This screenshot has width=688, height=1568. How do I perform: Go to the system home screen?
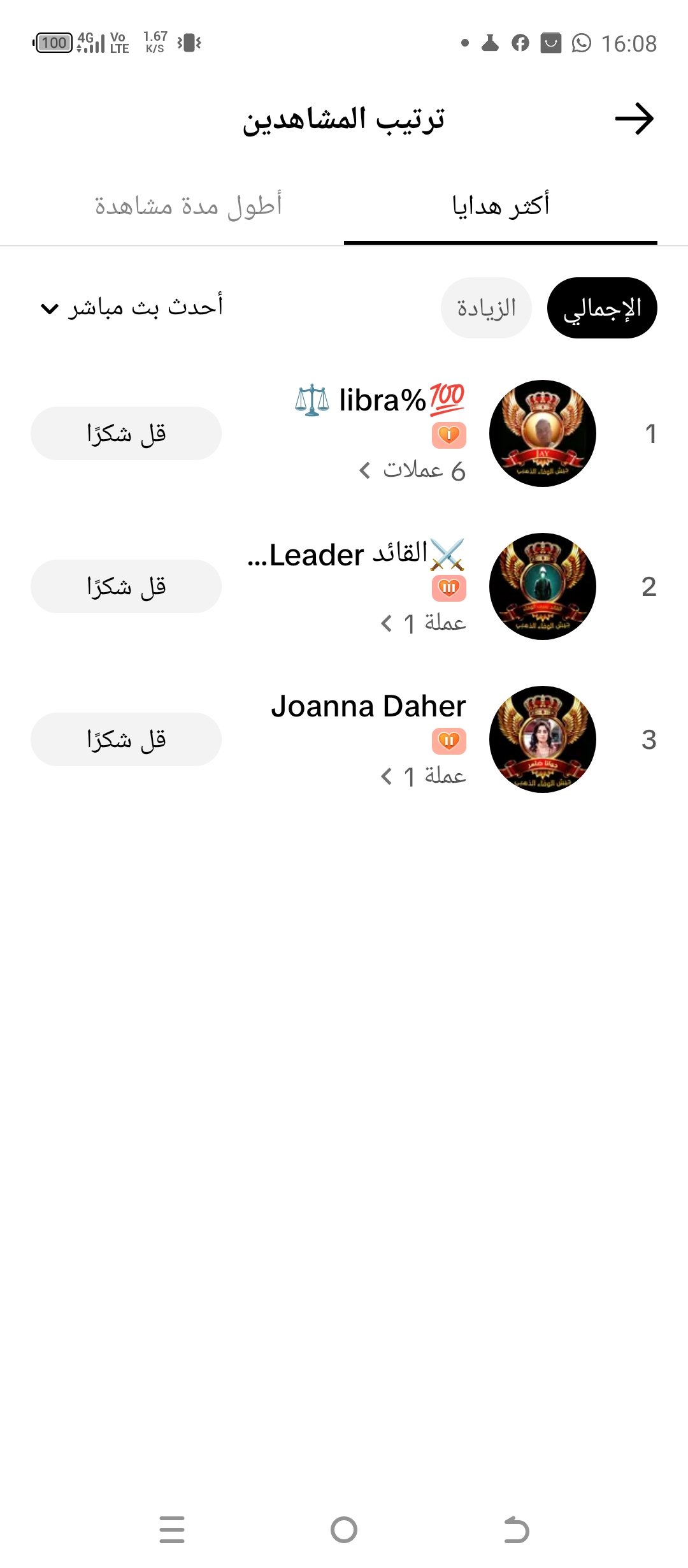(344, 1530)
